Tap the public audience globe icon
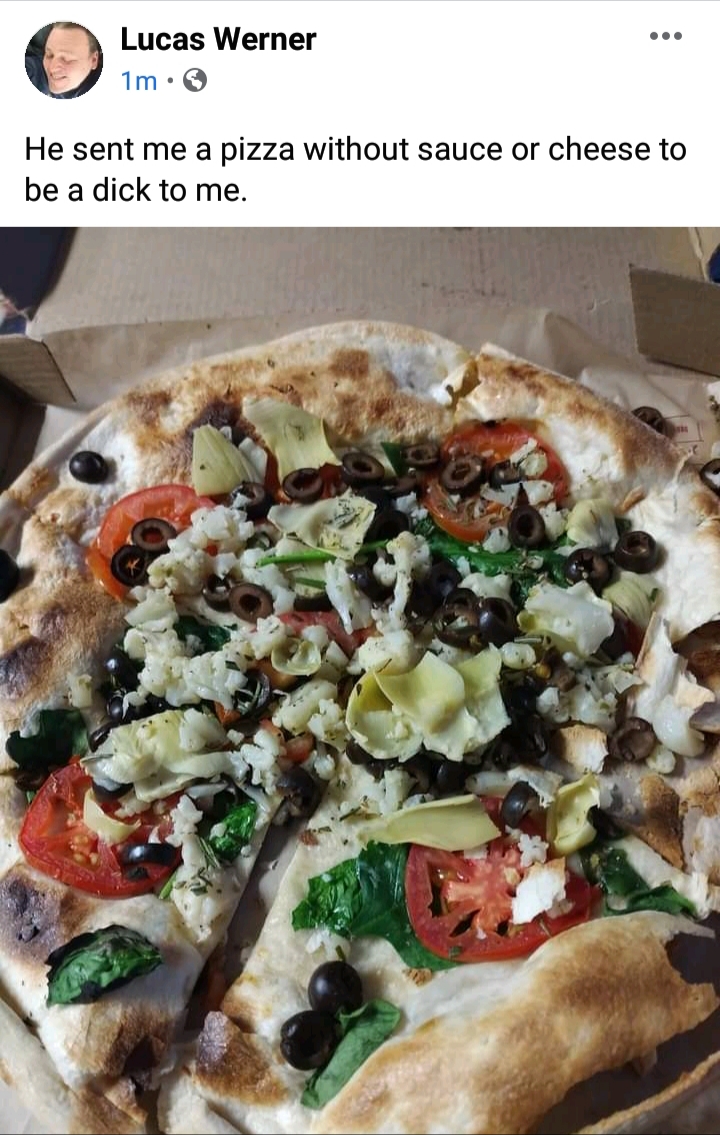 (x=195, y=80)
